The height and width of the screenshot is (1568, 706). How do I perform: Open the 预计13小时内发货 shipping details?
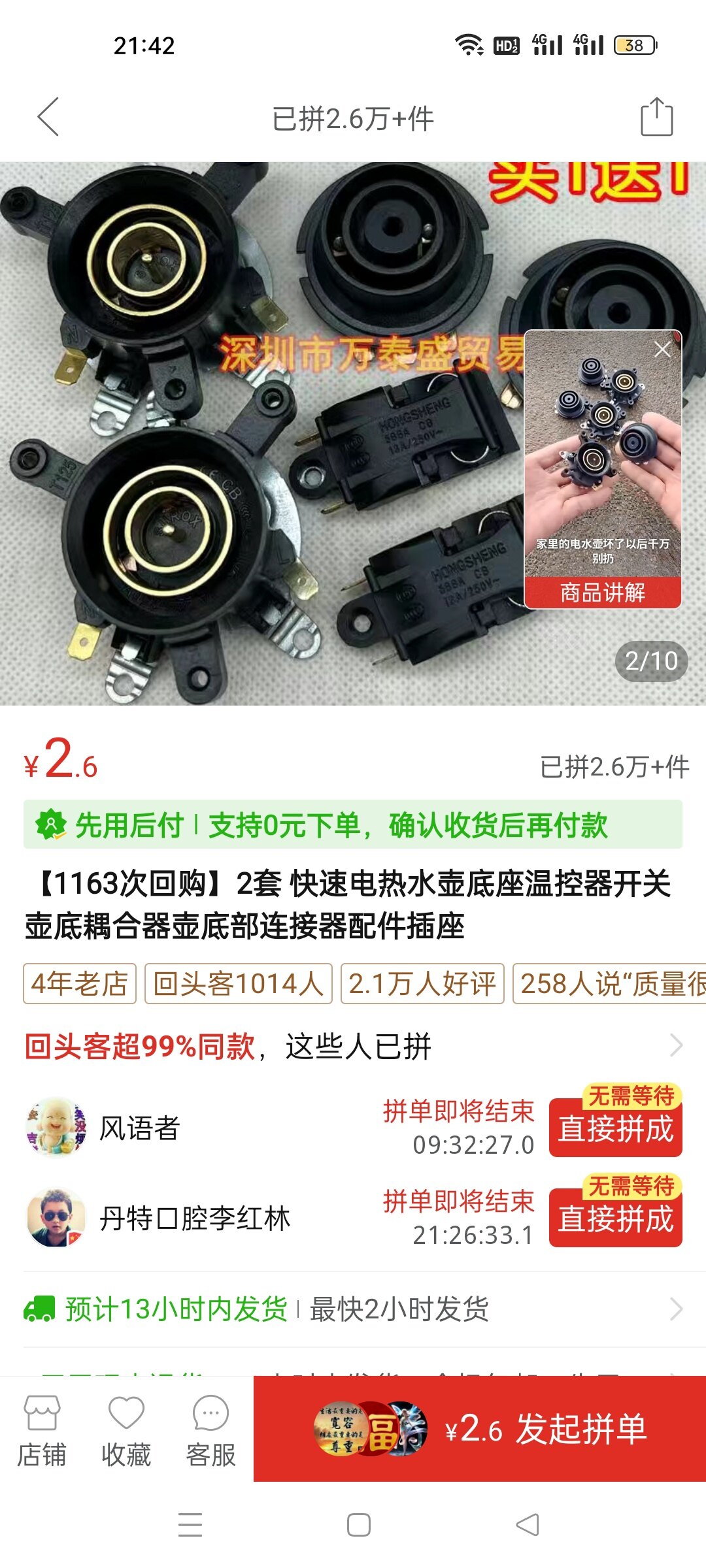[x=353, y=1309]
